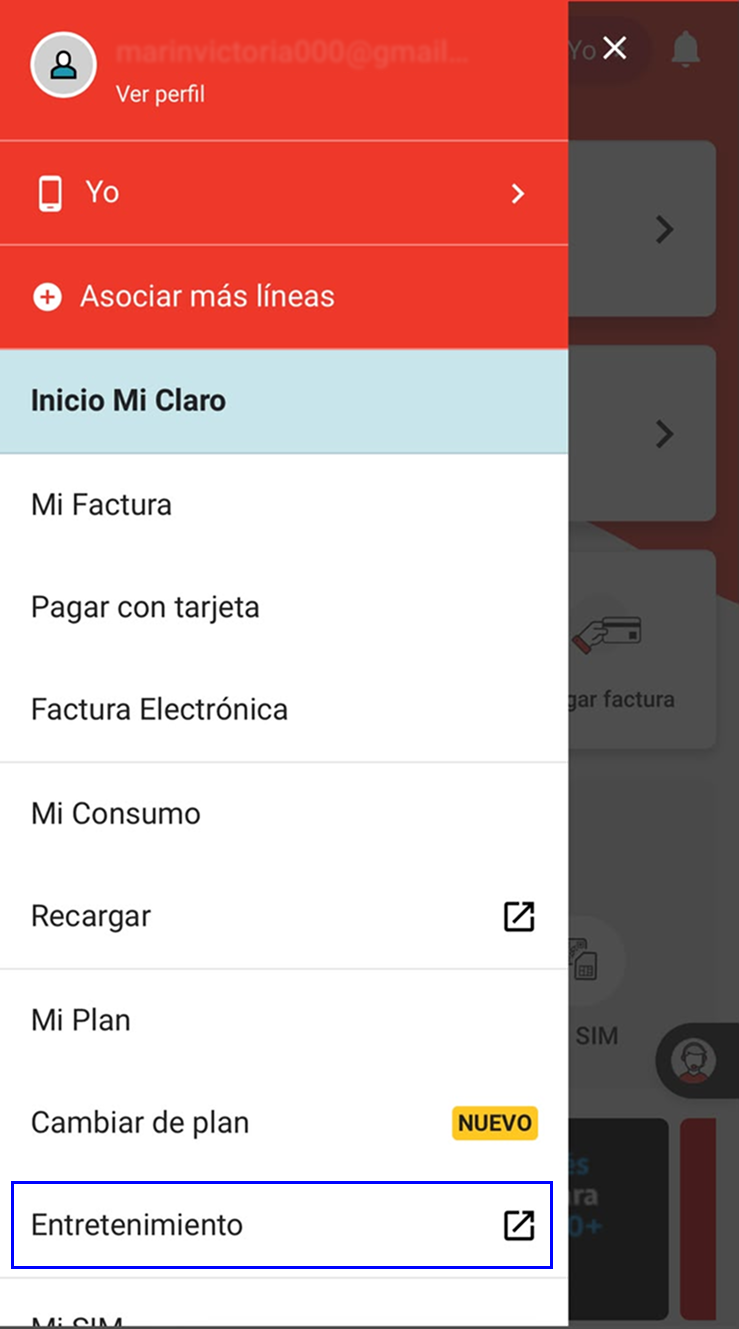739x1329 pixels.
Task: Tap Asociar más líneas
Action: (x=284, y=297)
